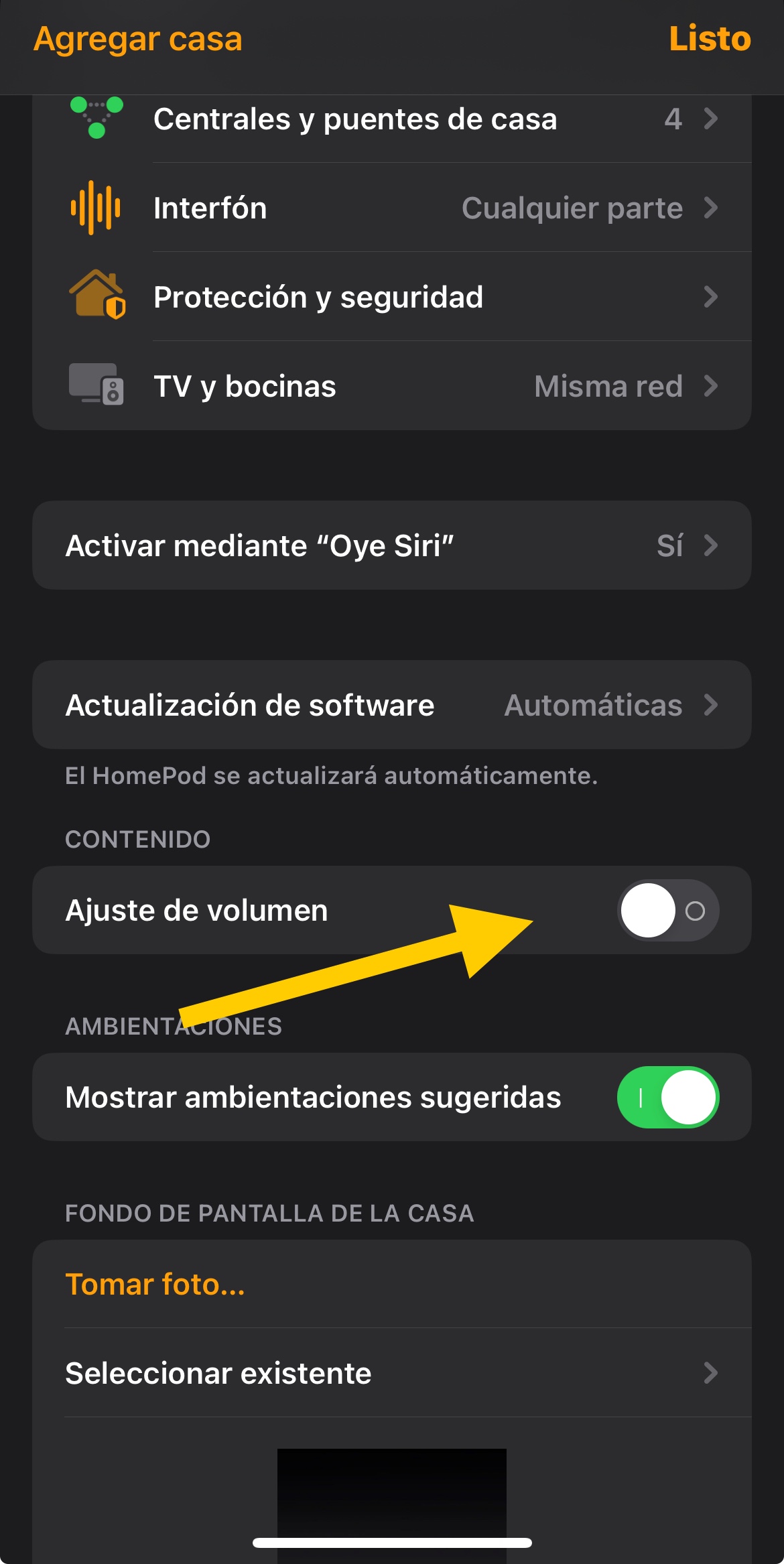Image resolution: width=784 pixels, height=1564 pixels.
Task: Enable Ajuste de volumen switch
Action: (668, 911)
